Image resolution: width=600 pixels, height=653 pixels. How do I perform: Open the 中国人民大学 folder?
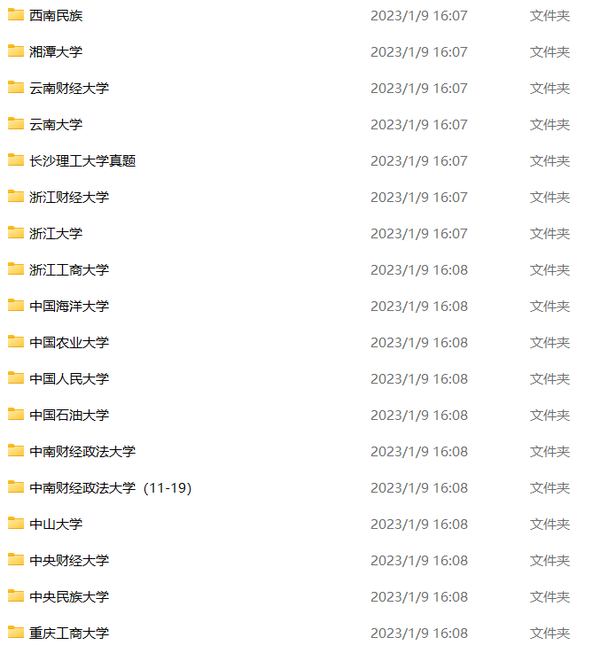pyautogui.click(x=69, y=379)
